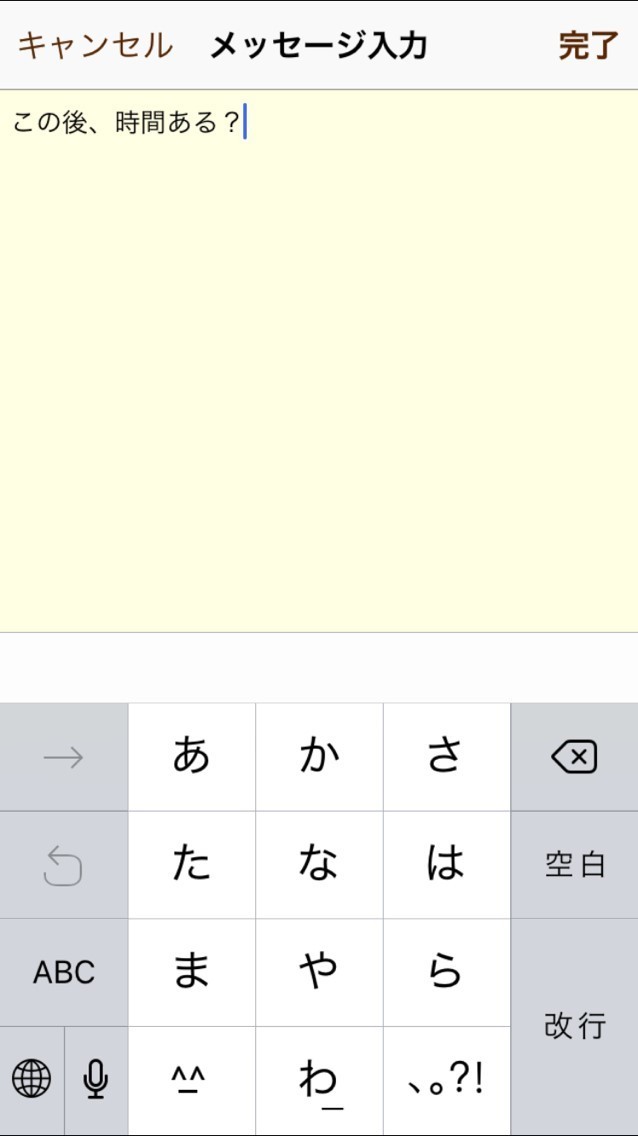Change keyboard language with globe key
Image resolution: width=638 pixels, height=1136 pixels.
coord(32,1080)
